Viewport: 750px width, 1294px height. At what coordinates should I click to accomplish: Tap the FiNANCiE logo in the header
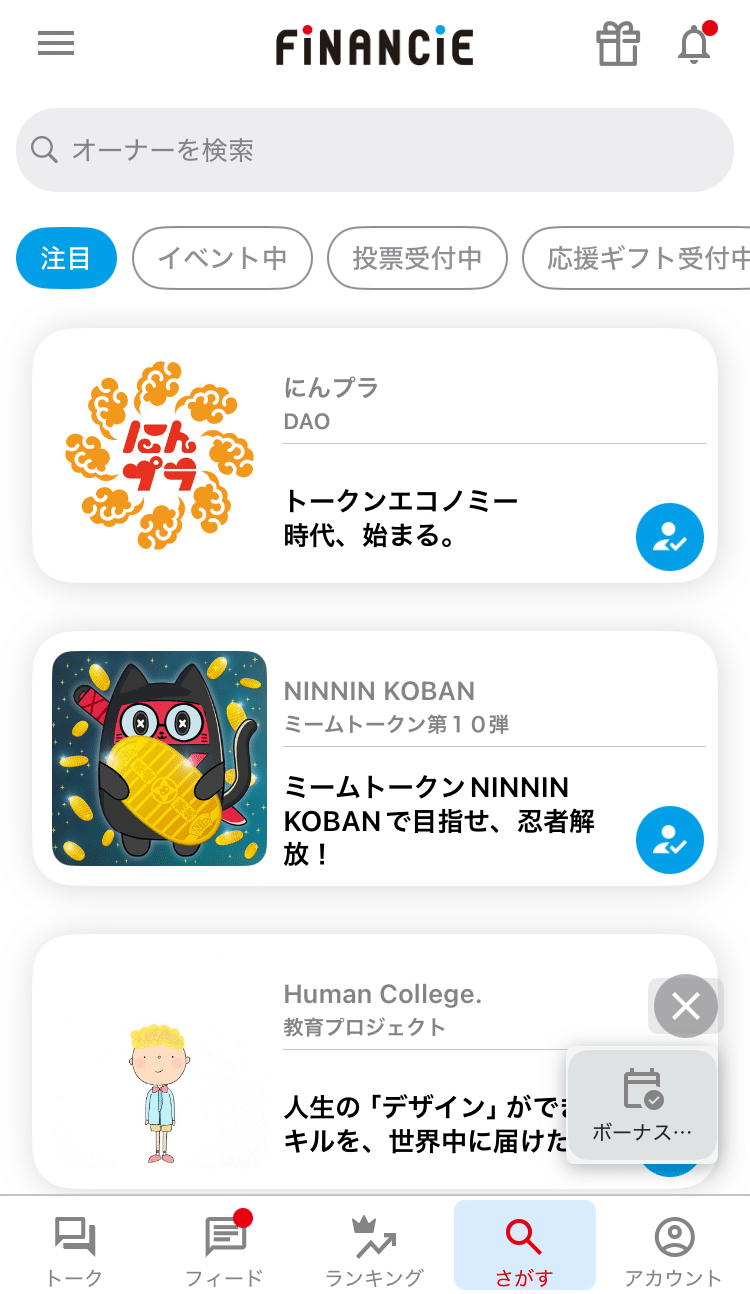click(x=374, y=45)
